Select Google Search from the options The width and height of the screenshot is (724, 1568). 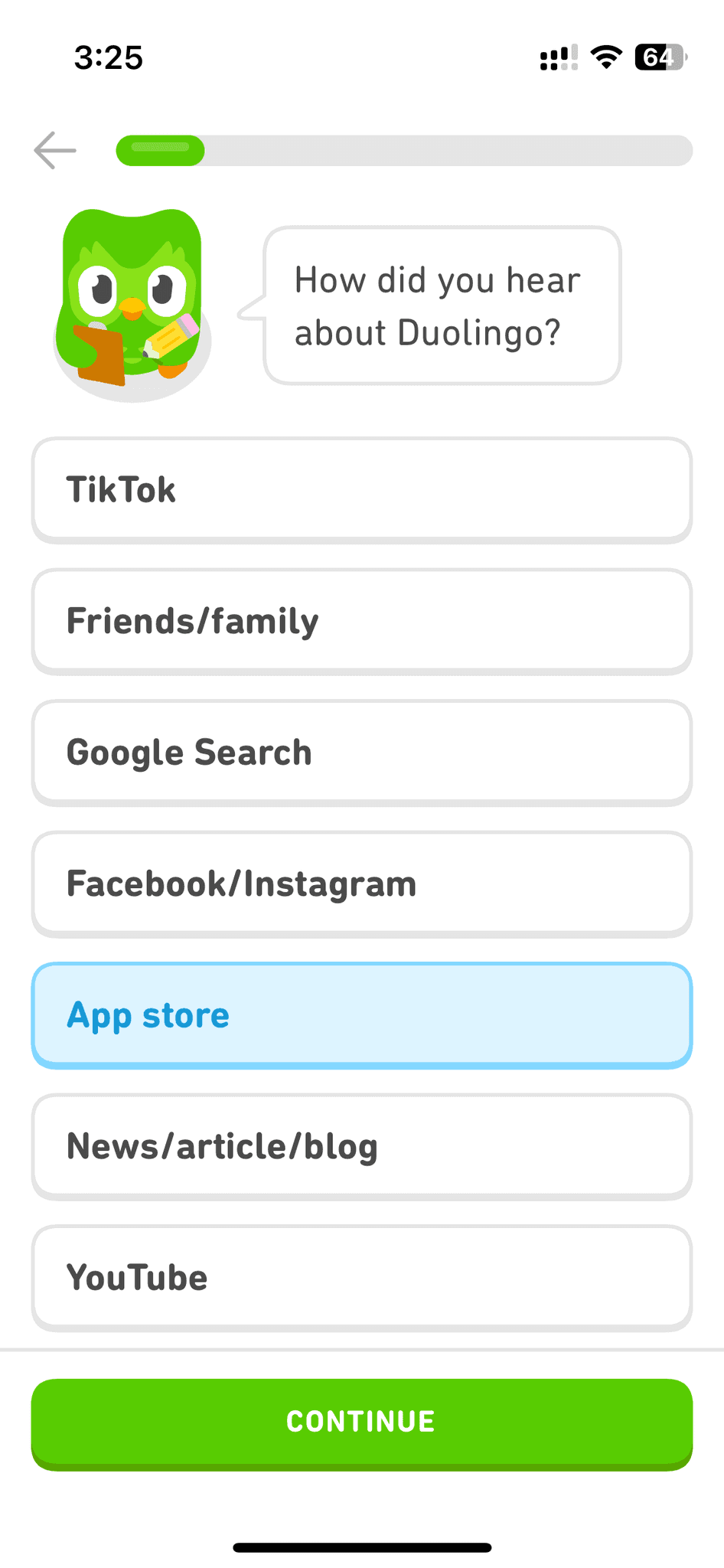pos(361,753)
